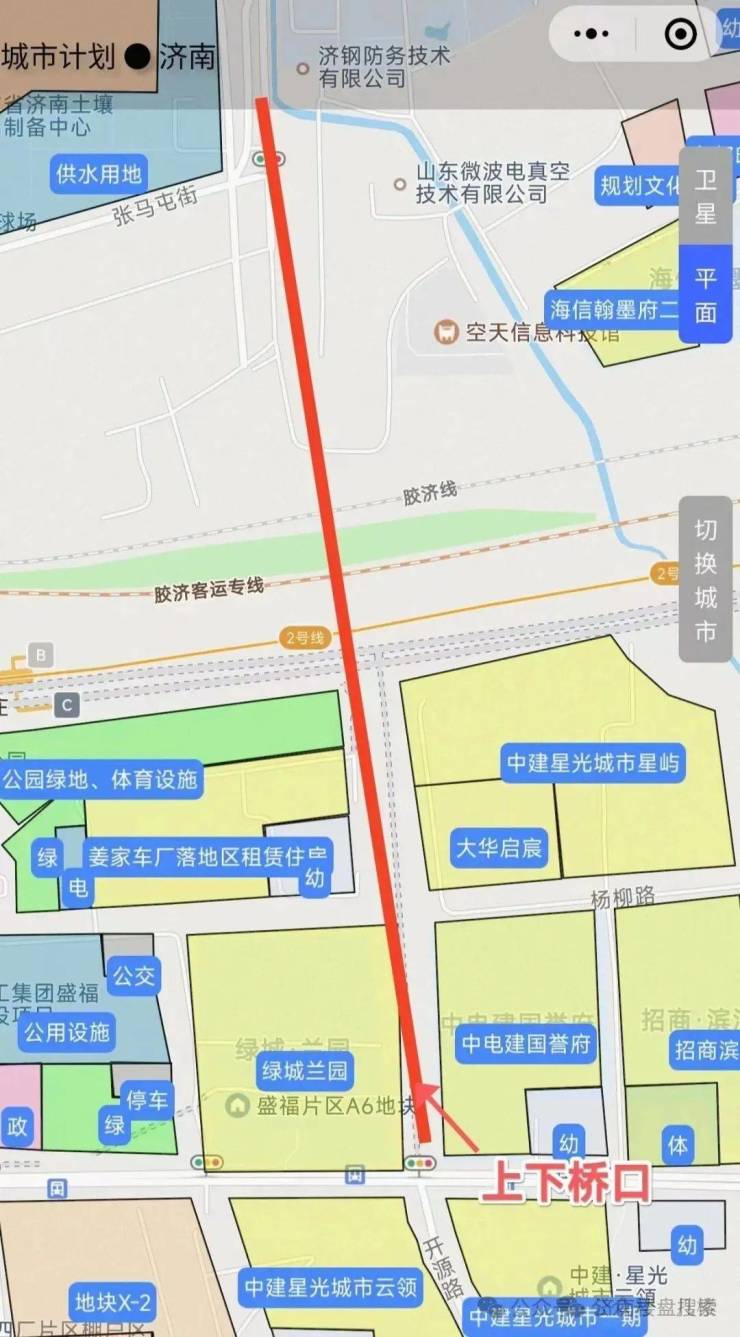Image resolution: width=740 pixels, height=1337 pixels.
Task: Select the 公交 parcel label
Action: tap(133, 975)
